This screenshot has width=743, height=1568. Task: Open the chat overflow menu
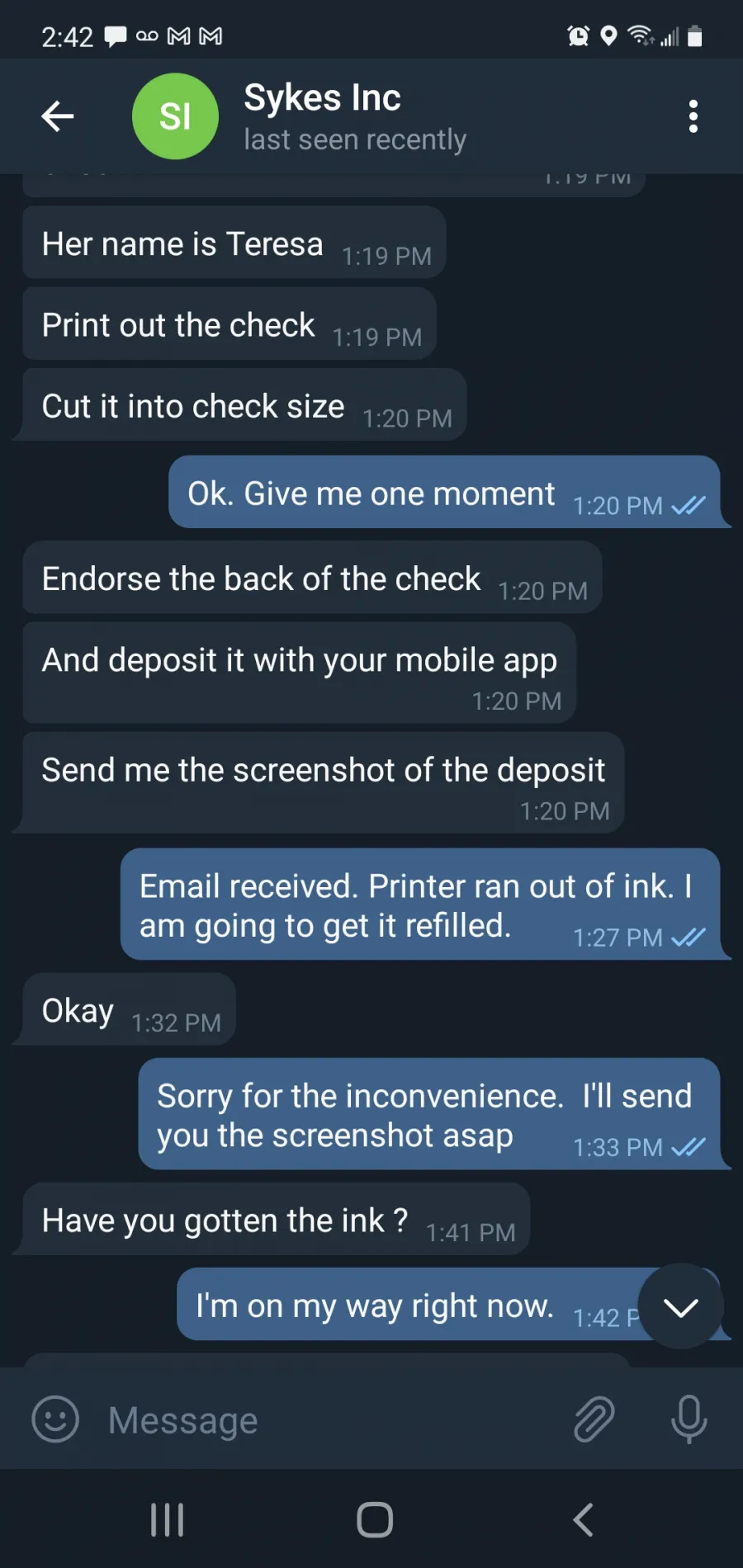click(x=693, y=116)
